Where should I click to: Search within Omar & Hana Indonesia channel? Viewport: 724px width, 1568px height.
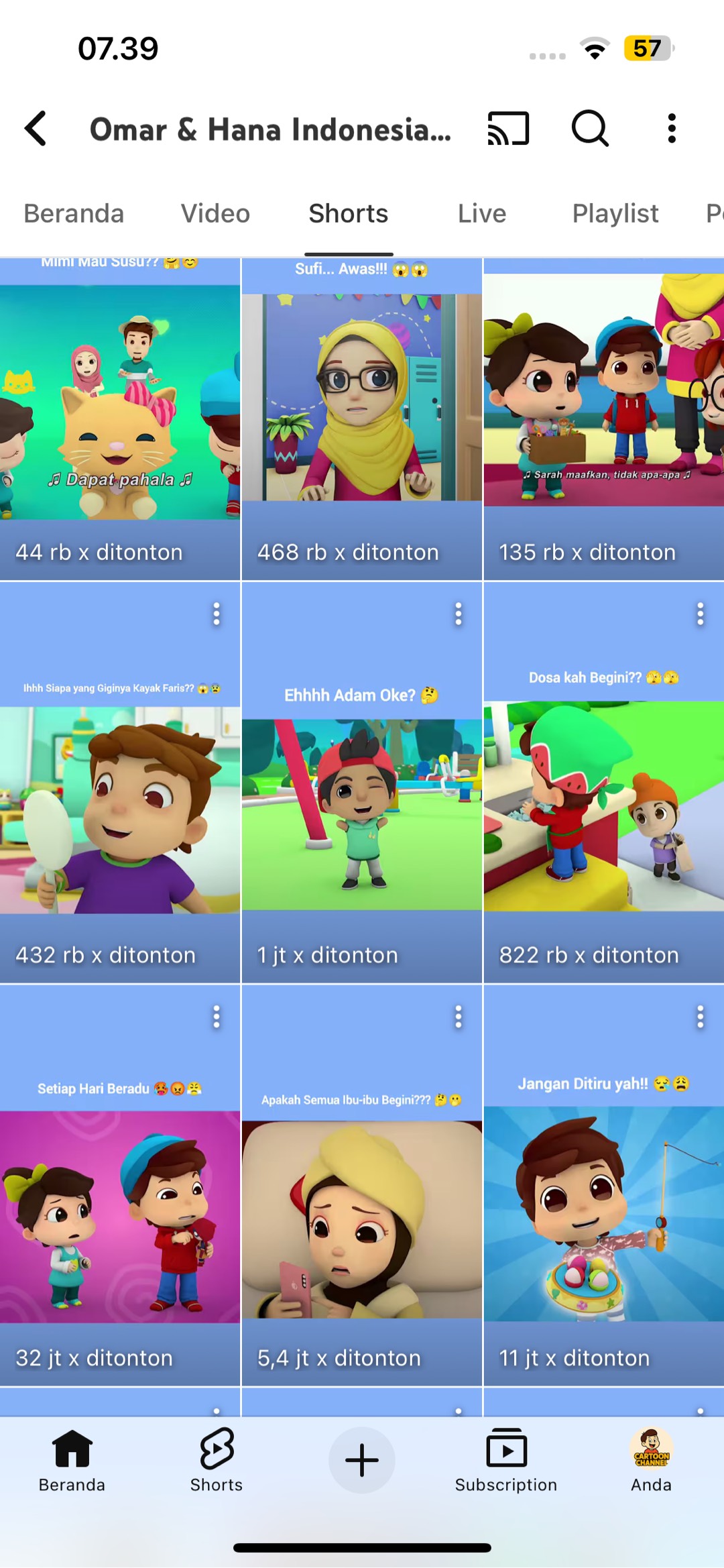(x=590, y=128)
